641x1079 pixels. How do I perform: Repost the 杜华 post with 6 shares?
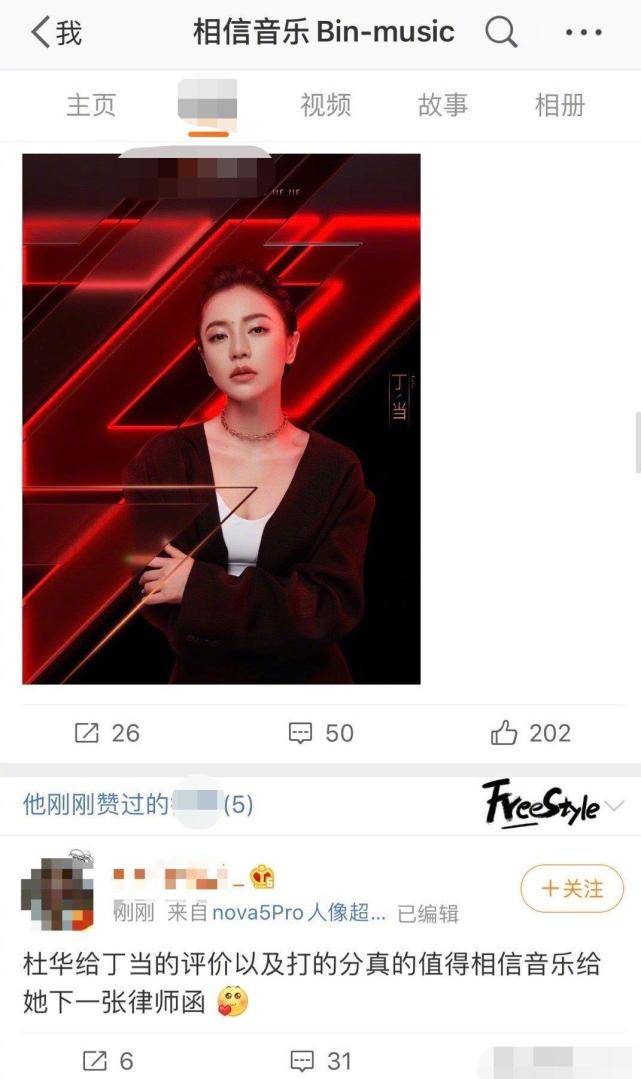pos(107,1061)
